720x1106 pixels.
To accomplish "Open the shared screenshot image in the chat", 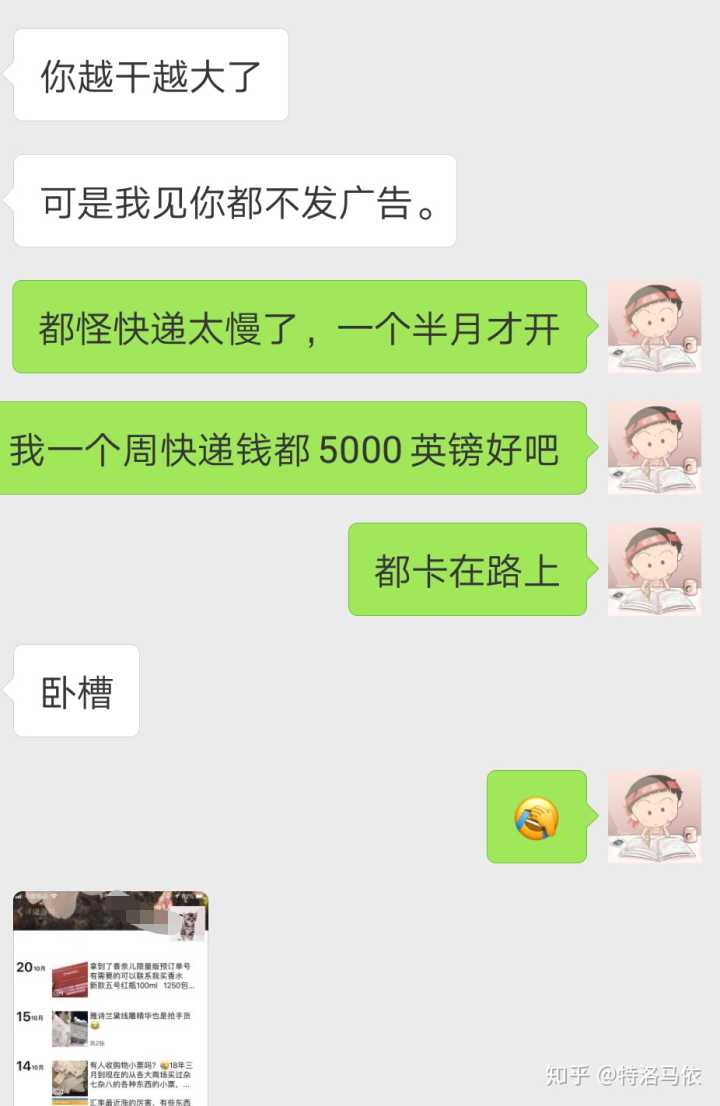I will [110, 997].
